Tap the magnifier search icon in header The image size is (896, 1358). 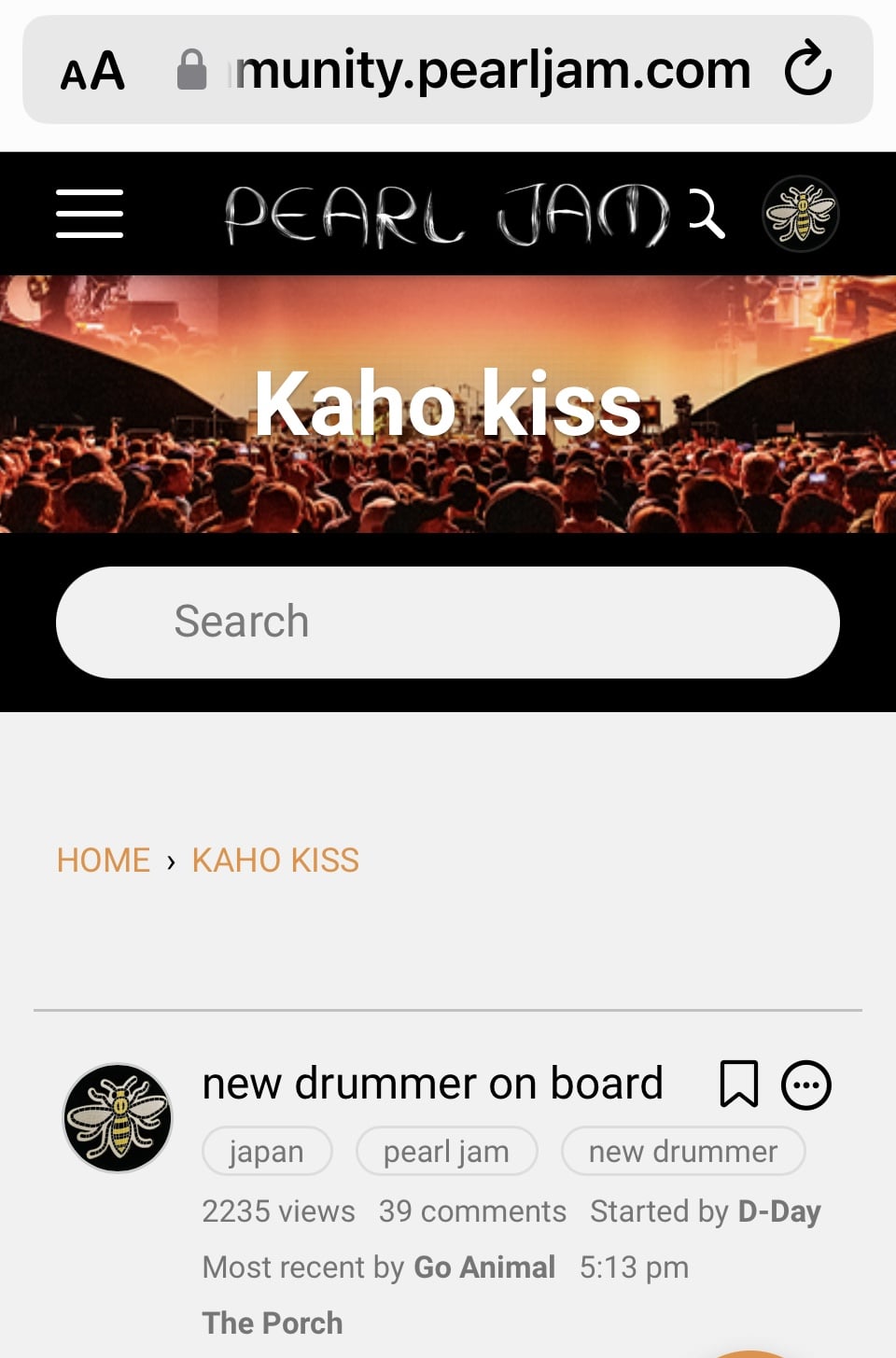coord(707,214)
